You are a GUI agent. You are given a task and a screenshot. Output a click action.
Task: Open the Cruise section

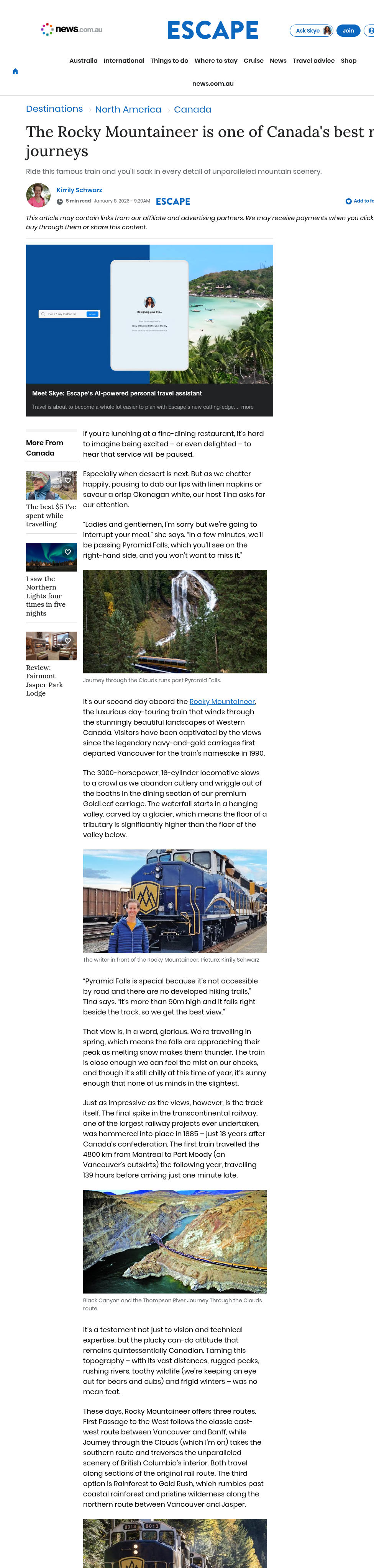[x=253, y=61]
